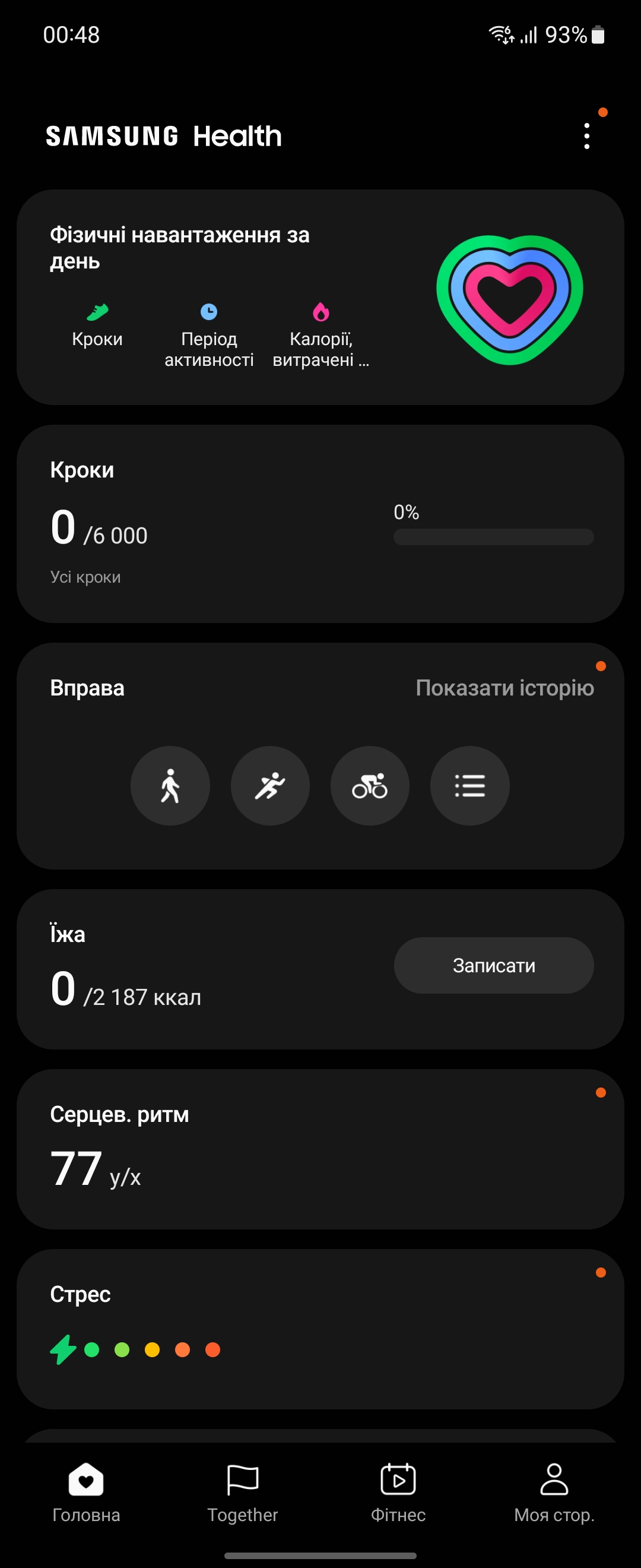Switch to the Together tab
The width and height of the screenshot is (641, 1568).
pos(242,1493)
